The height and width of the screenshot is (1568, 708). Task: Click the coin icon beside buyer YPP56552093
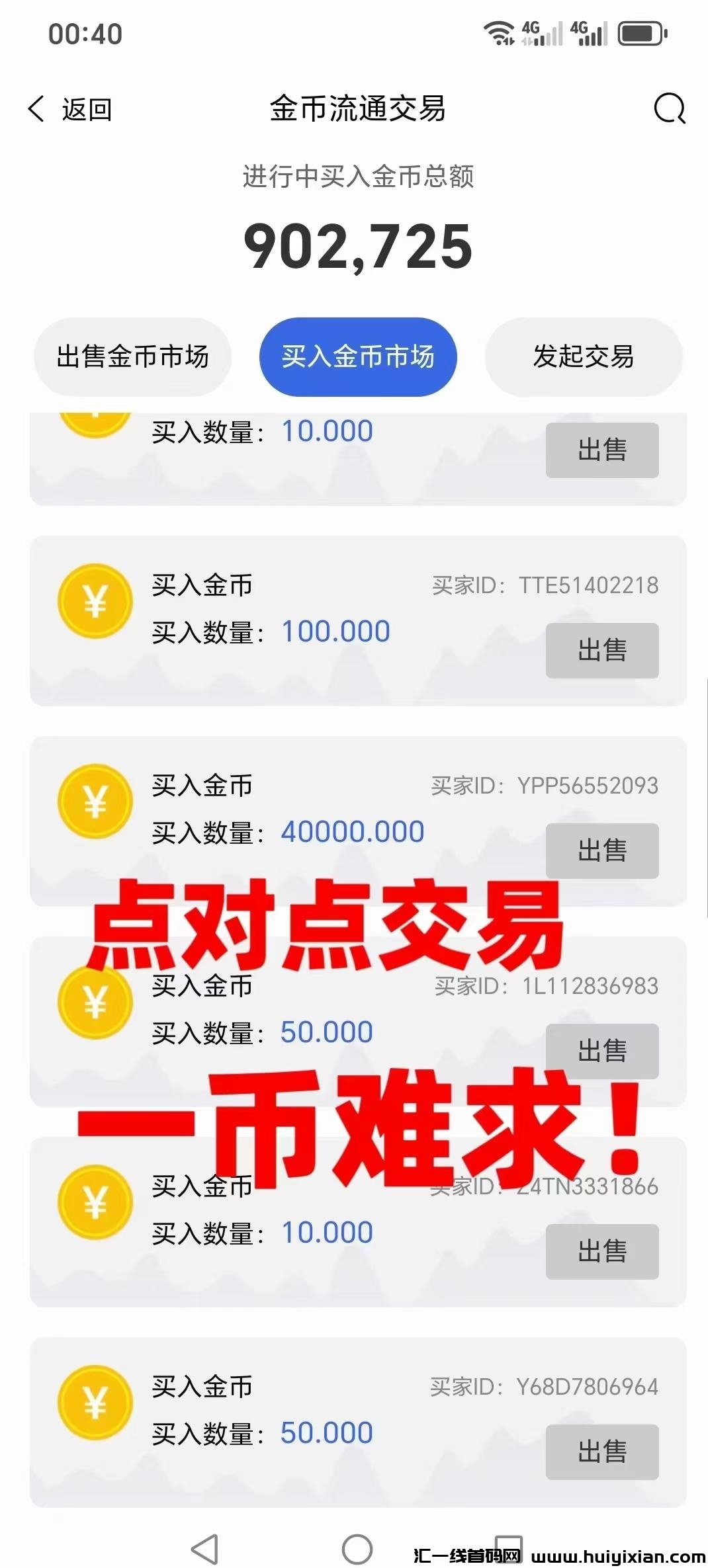95,802
